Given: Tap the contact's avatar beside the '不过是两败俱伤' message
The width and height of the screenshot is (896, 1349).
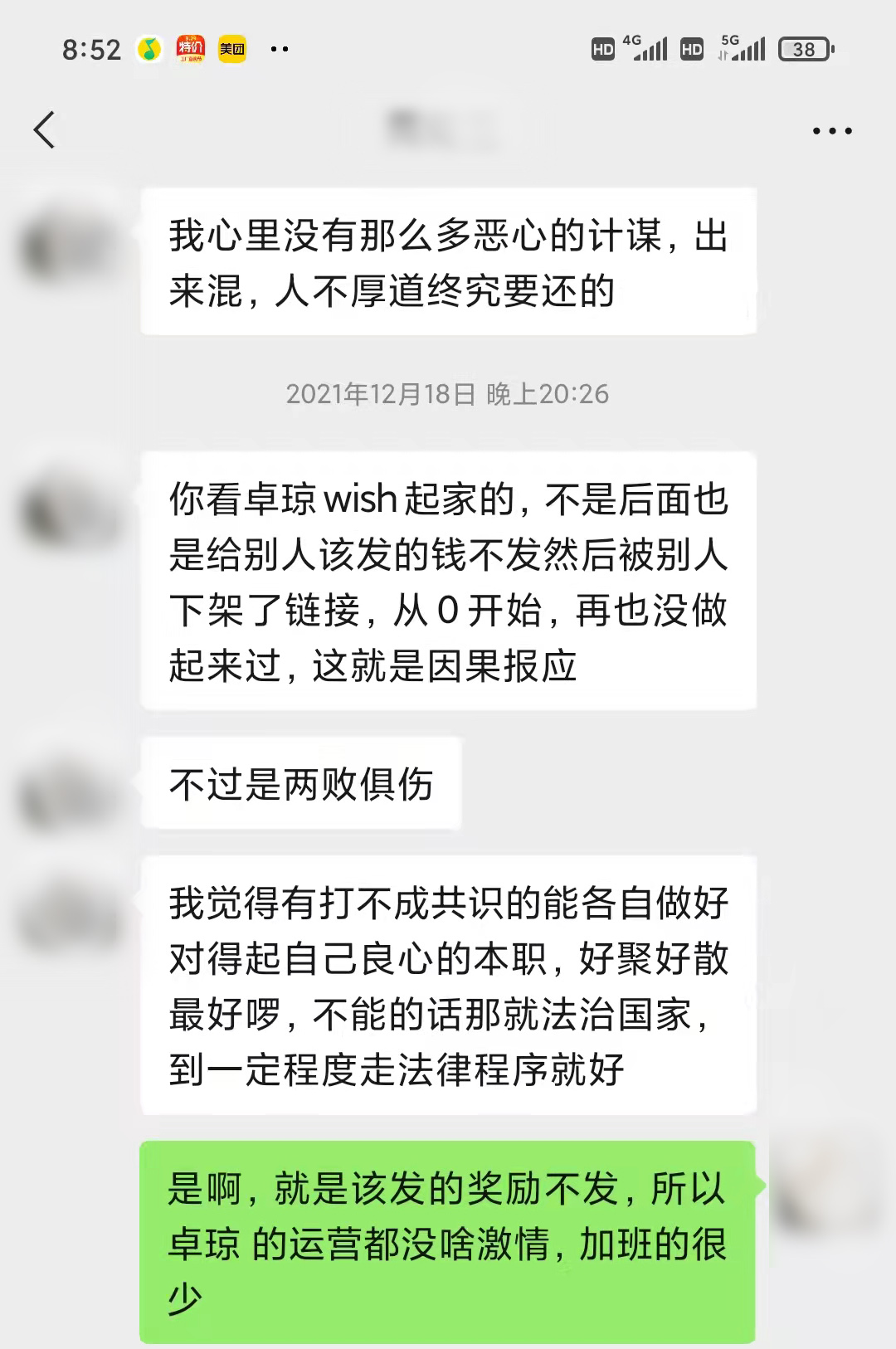Looking at the screenshot, I should tap(71, 792).
